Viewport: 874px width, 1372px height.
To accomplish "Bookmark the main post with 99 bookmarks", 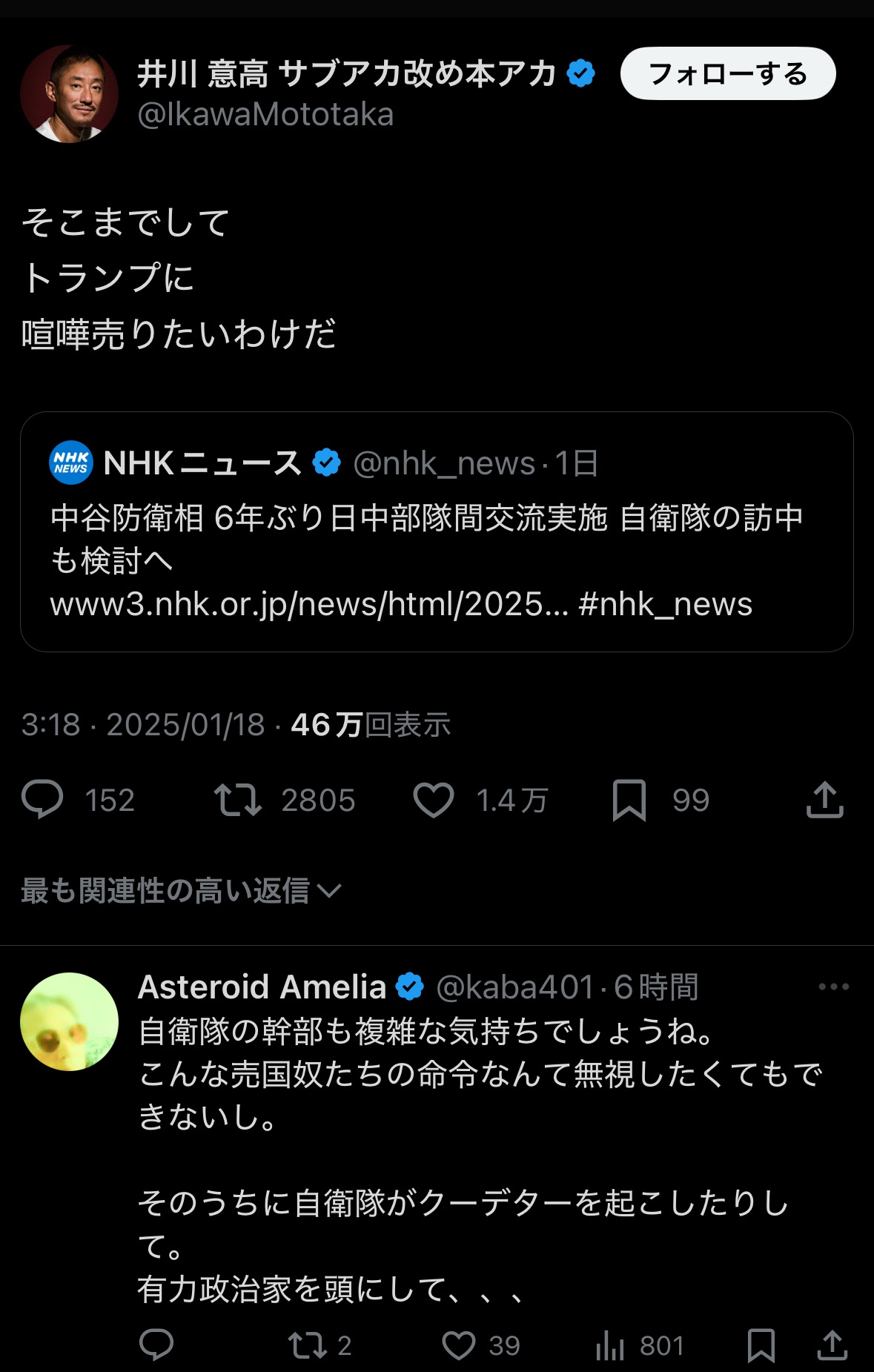I will pos(629,800).
